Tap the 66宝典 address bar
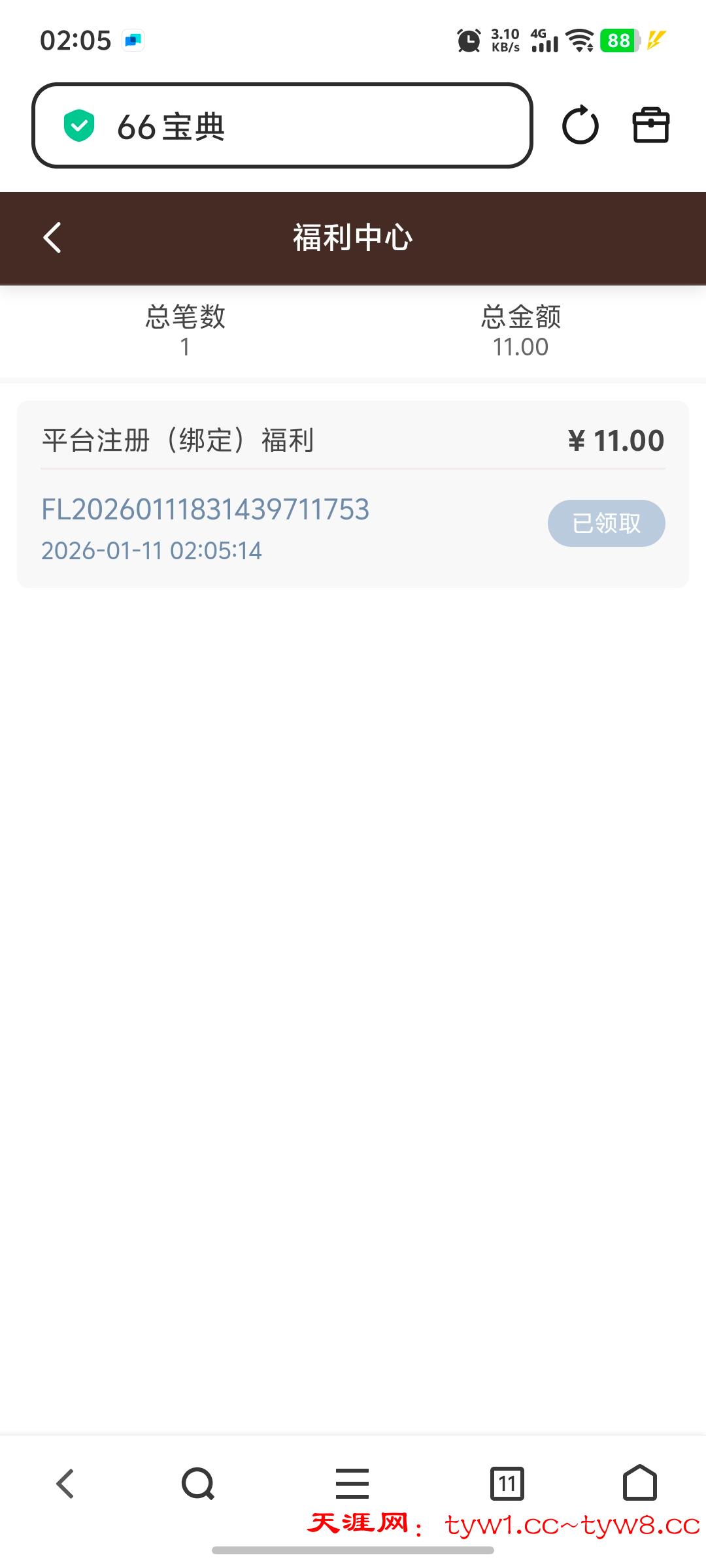This screenshot has height=1568, width=706. click(281, 125)
